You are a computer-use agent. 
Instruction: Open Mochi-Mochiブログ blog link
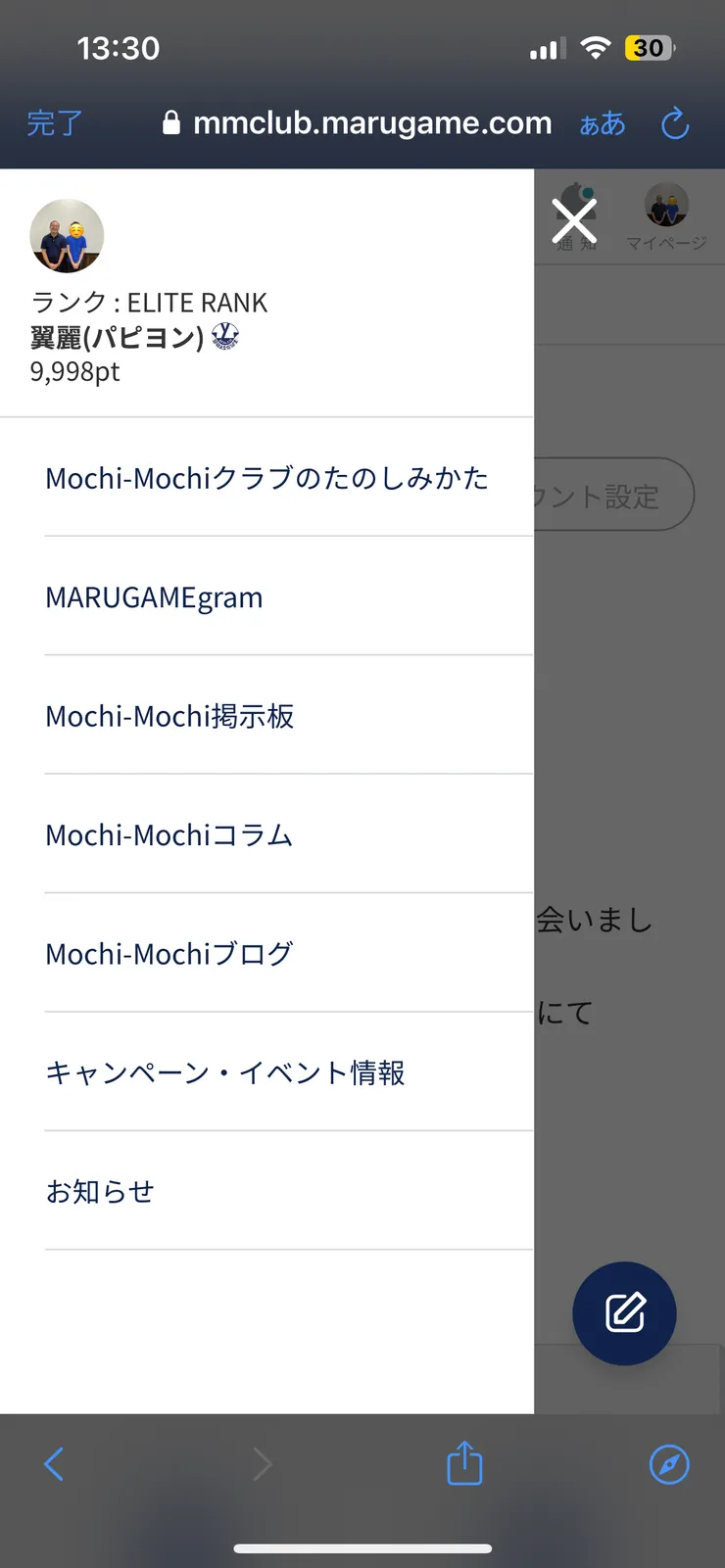click(x=169, y=954)
